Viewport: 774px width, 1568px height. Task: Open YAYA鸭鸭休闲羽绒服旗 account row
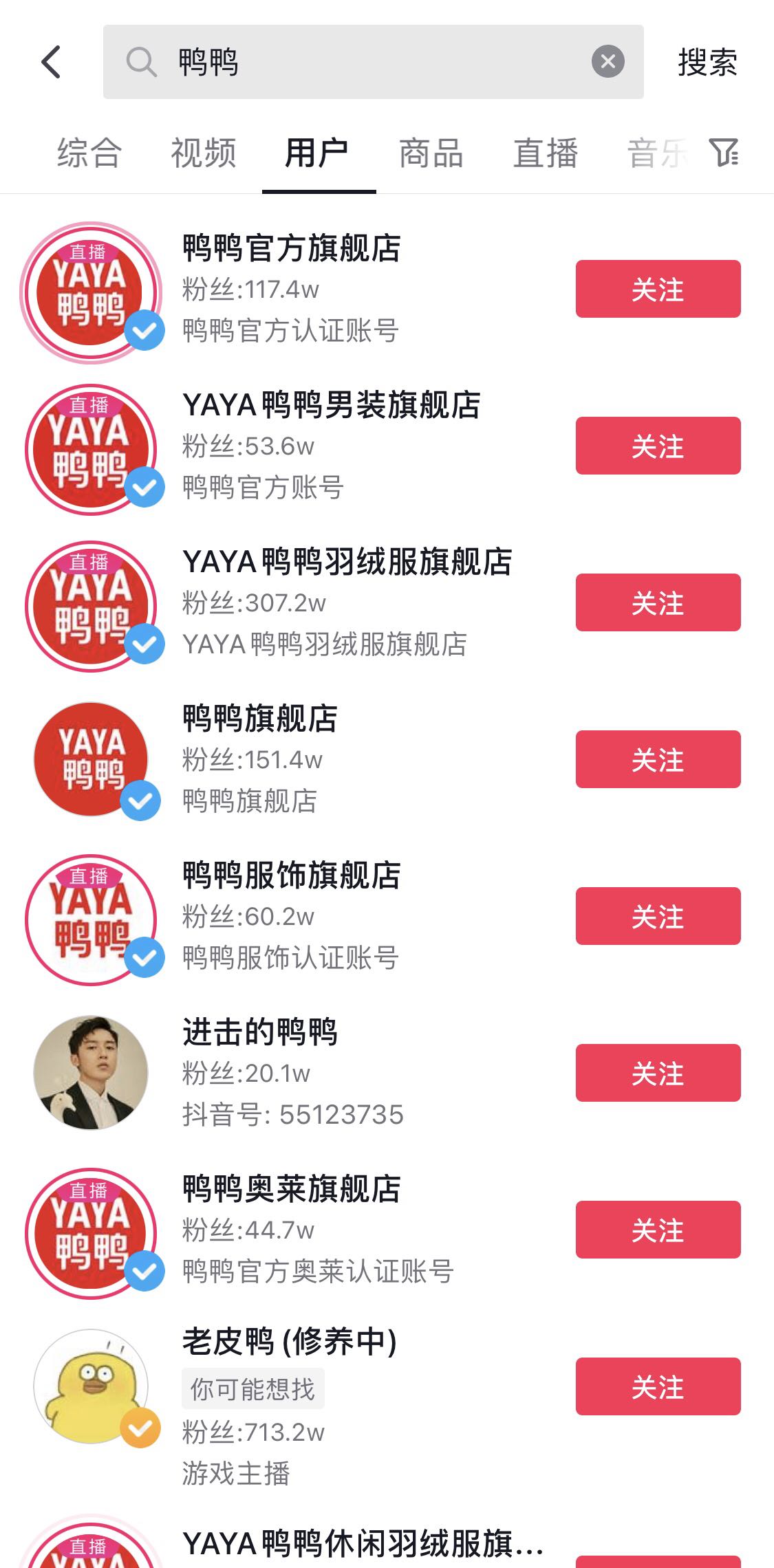pos(363,1545)
